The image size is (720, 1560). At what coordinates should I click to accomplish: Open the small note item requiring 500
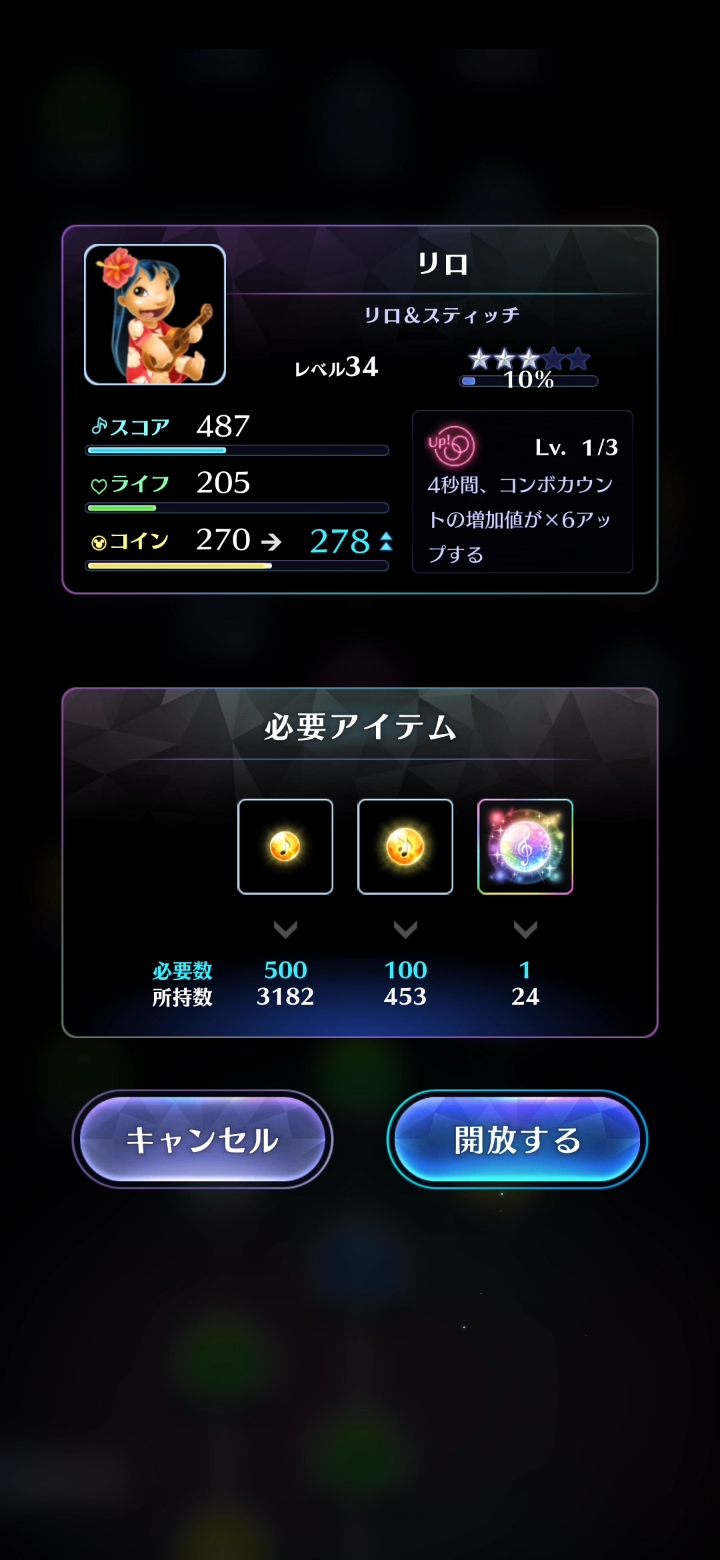click(285, 846)
